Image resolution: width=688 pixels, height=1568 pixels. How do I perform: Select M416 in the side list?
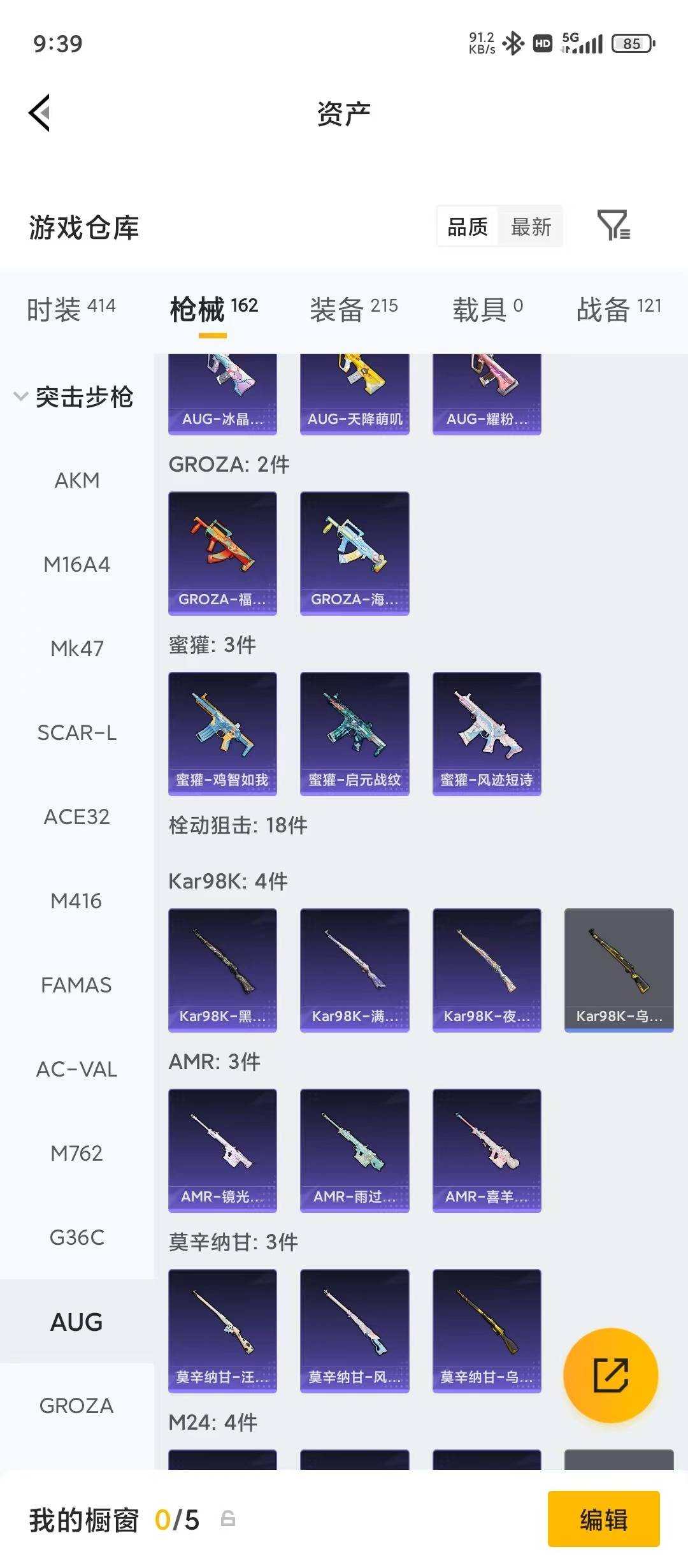tap(76, 901)
